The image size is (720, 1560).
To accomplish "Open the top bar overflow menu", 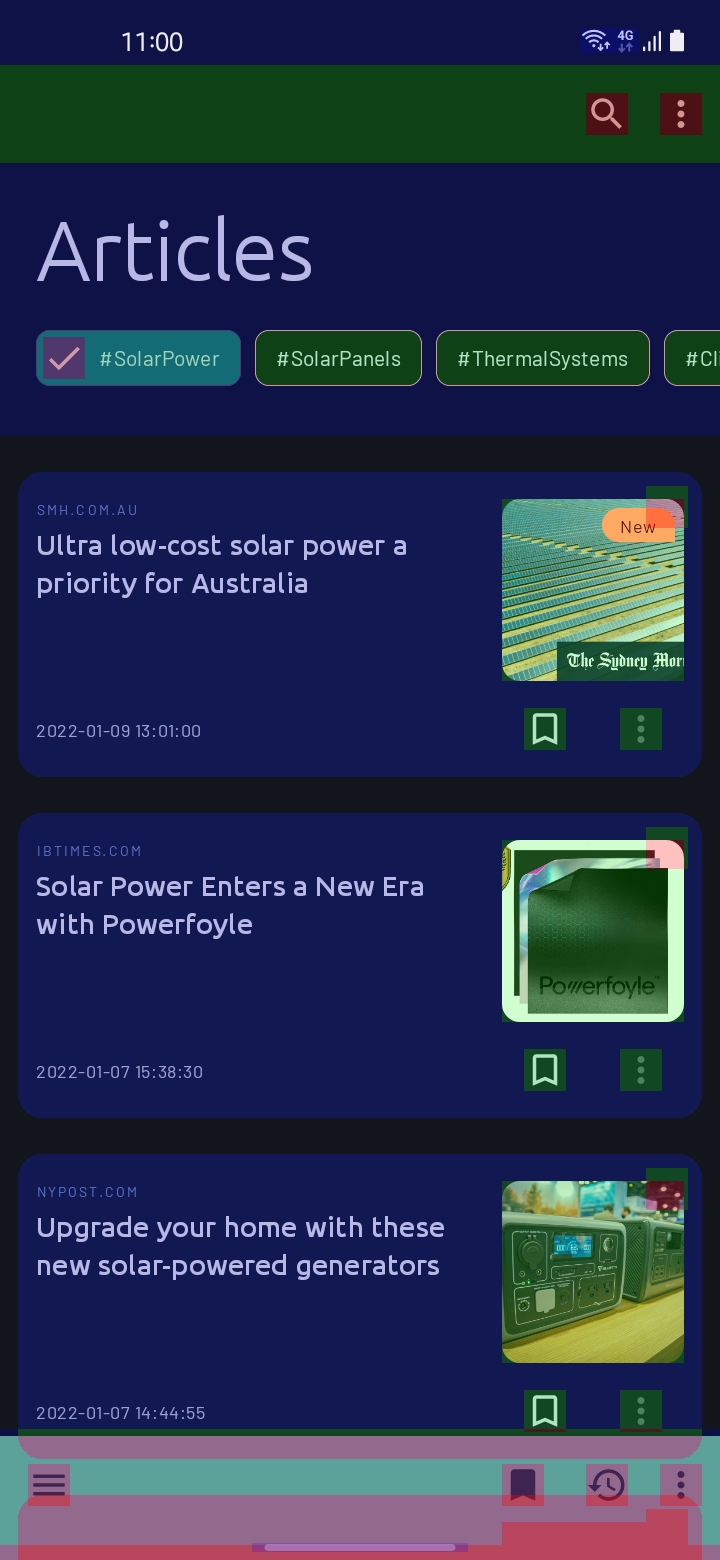I will 681,114.
